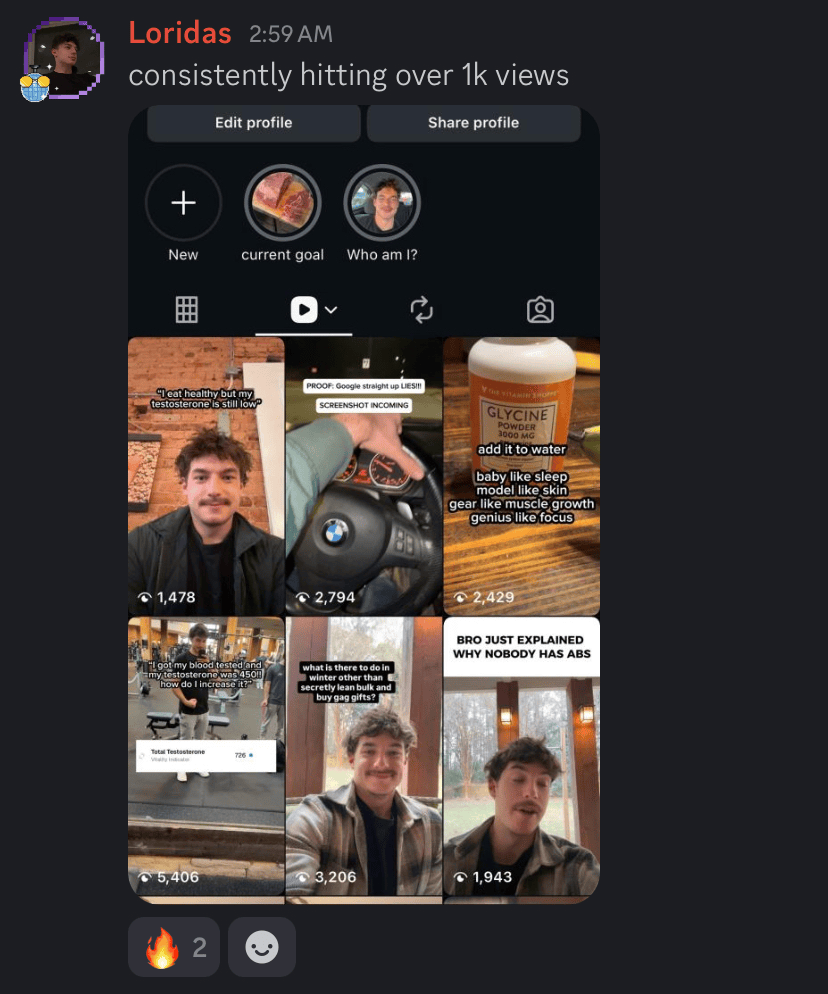Open Loridas's profile avatar
Screen dimensions: 828x994
(63, 59)
